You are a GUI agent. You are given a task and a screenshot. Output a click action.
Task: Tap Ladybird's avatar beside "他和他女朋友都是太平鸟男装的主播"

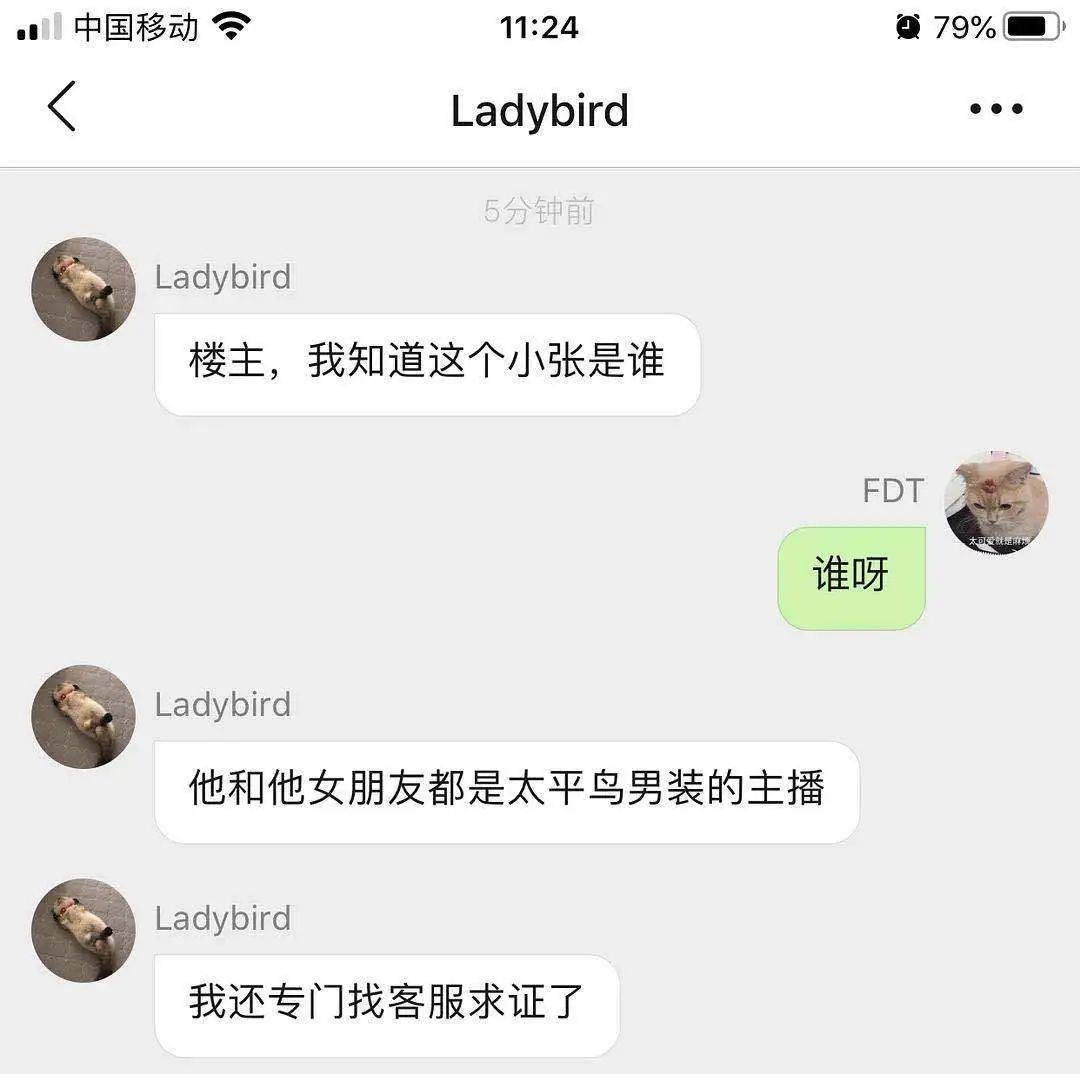(83, 716)
